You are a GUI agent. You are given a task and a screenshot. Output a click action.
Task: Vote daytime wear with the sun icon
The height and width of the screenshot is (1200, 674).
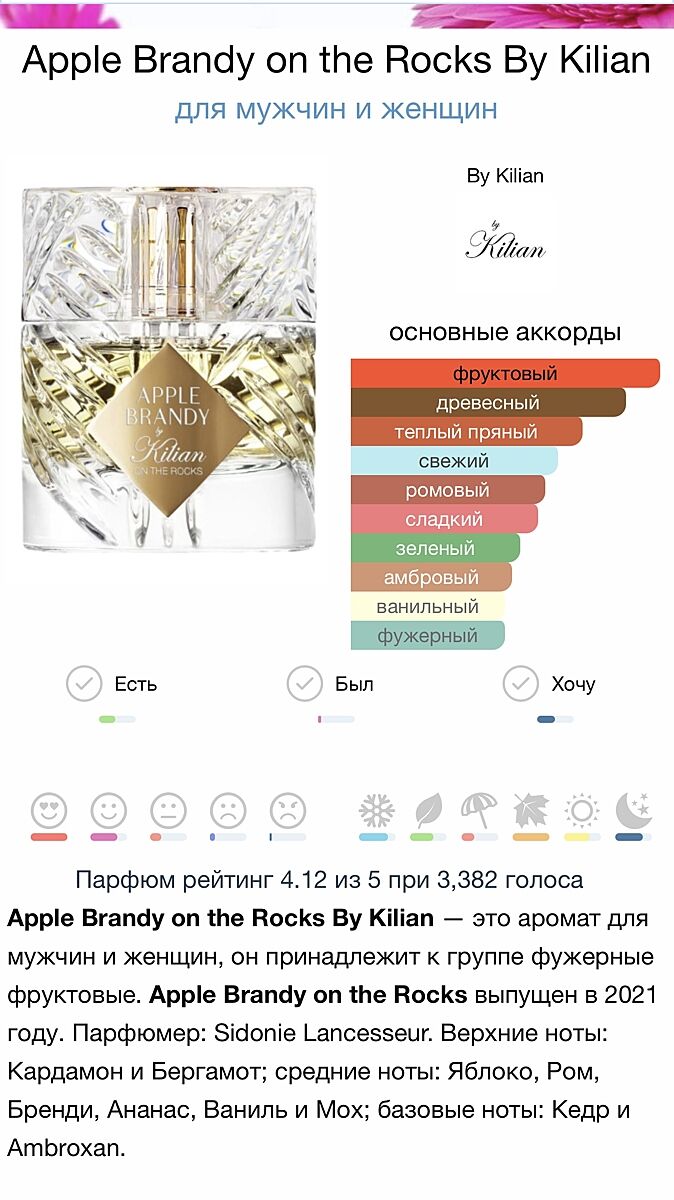coord(581,811)
